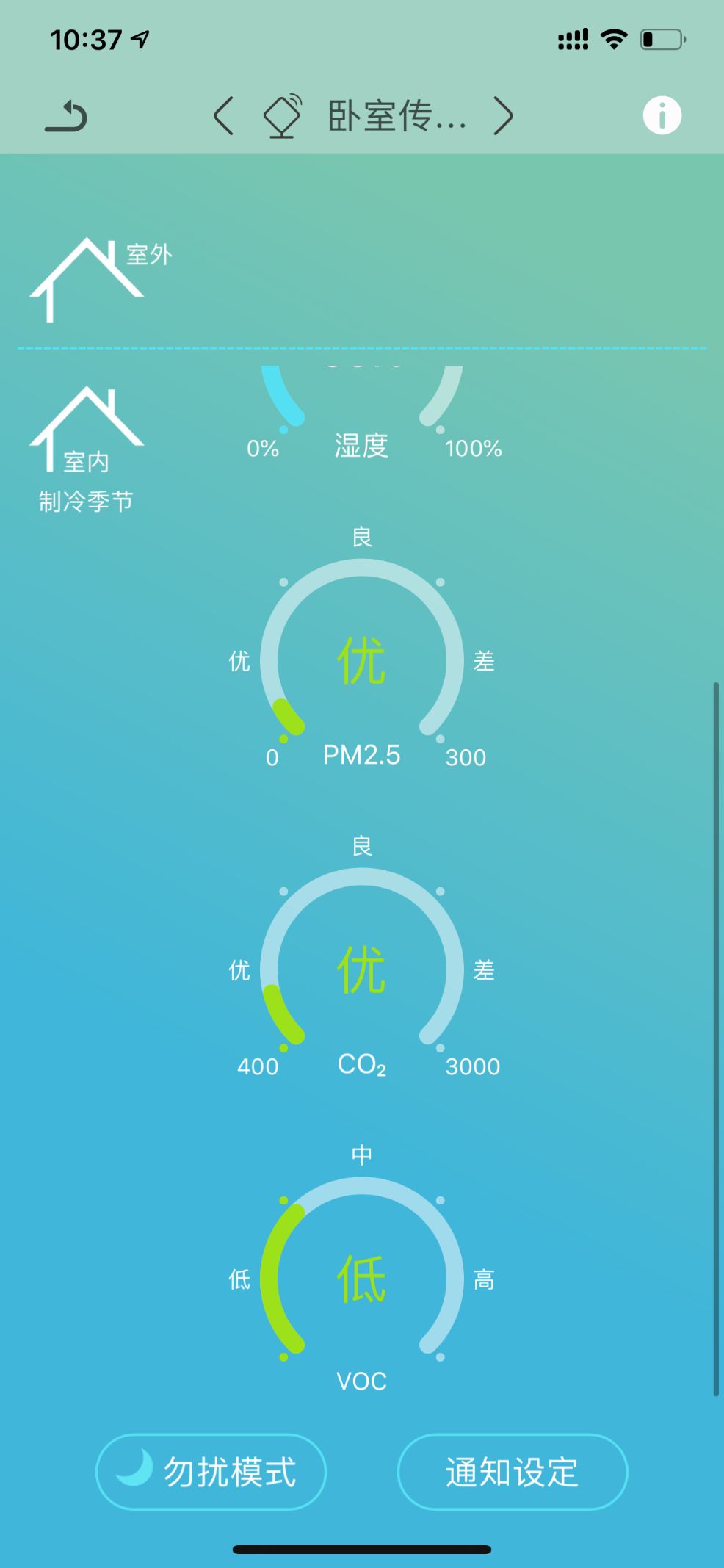724x1568 pixels.
Task: Open 通知设定 notification settings
Action: 512,1471
